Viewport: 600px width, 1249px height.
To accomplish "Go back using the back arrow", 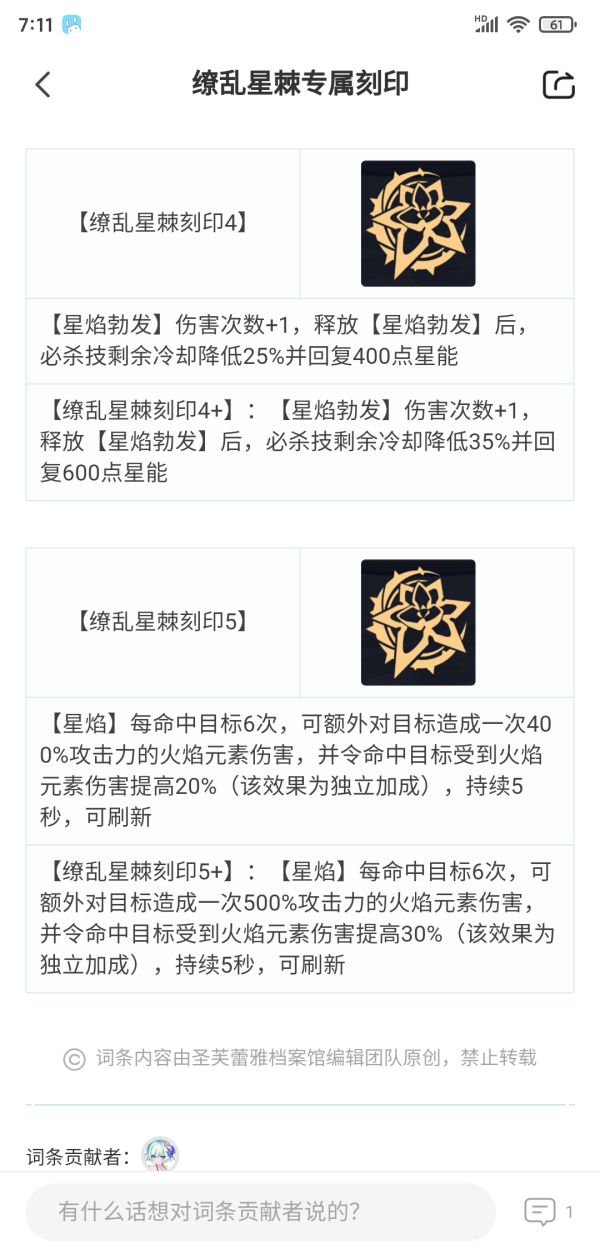I will pos(42,85).
